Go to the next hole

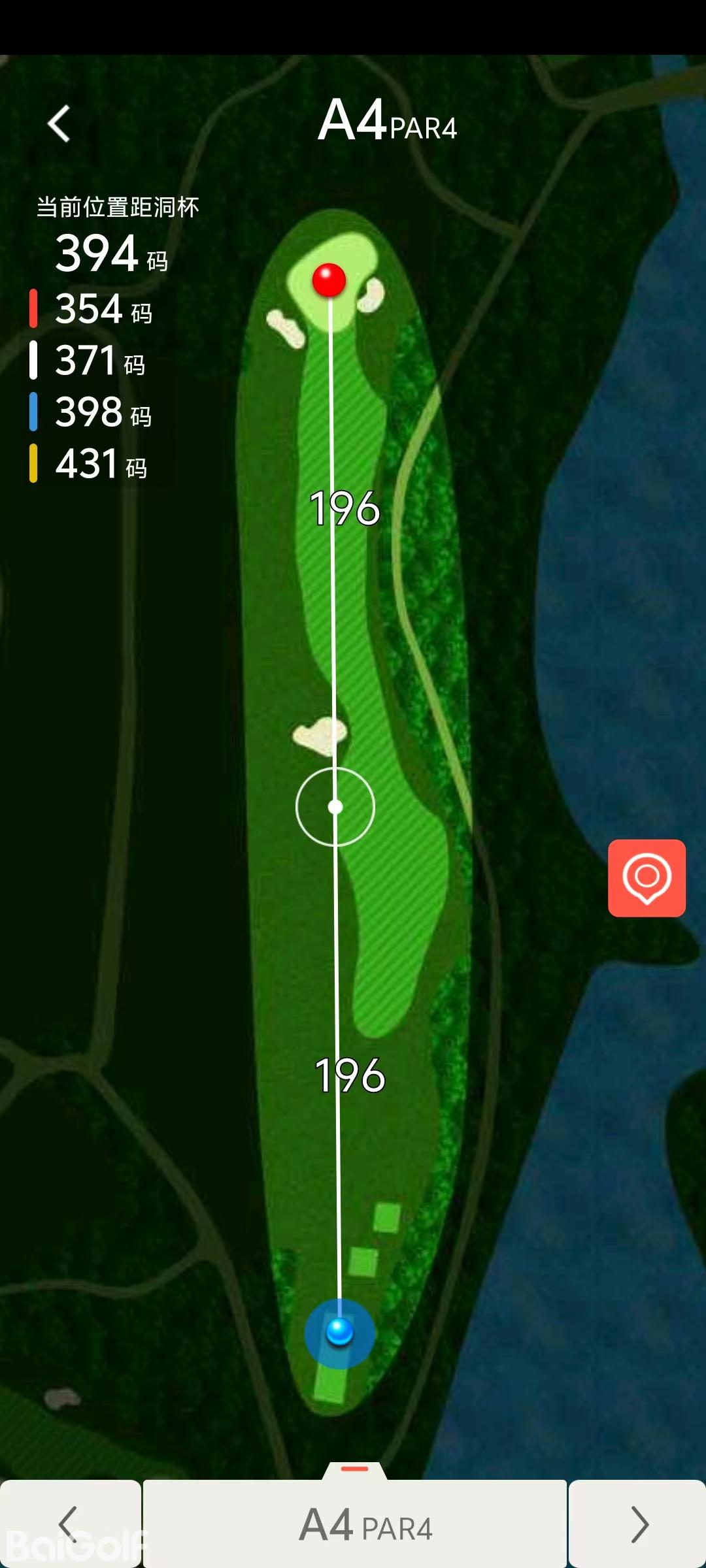pyautogui.click(x=638, y=1524)
